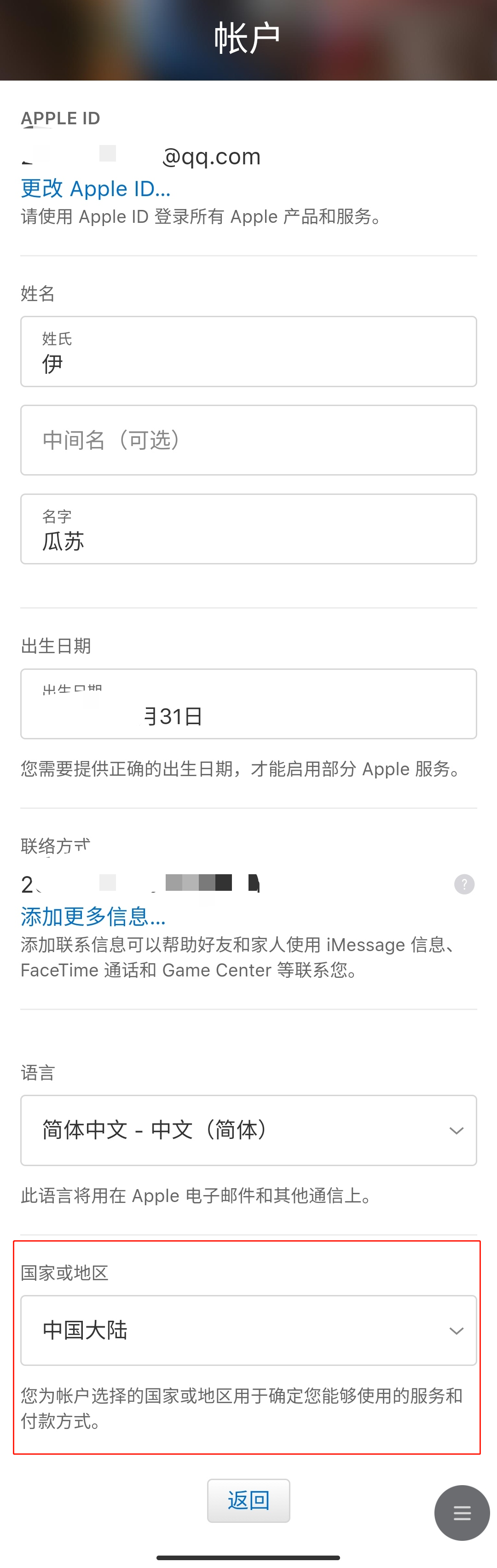Tap the 返回 button
The height and width of the screenshot is (1568, 497).
[x=248, y=1500]
